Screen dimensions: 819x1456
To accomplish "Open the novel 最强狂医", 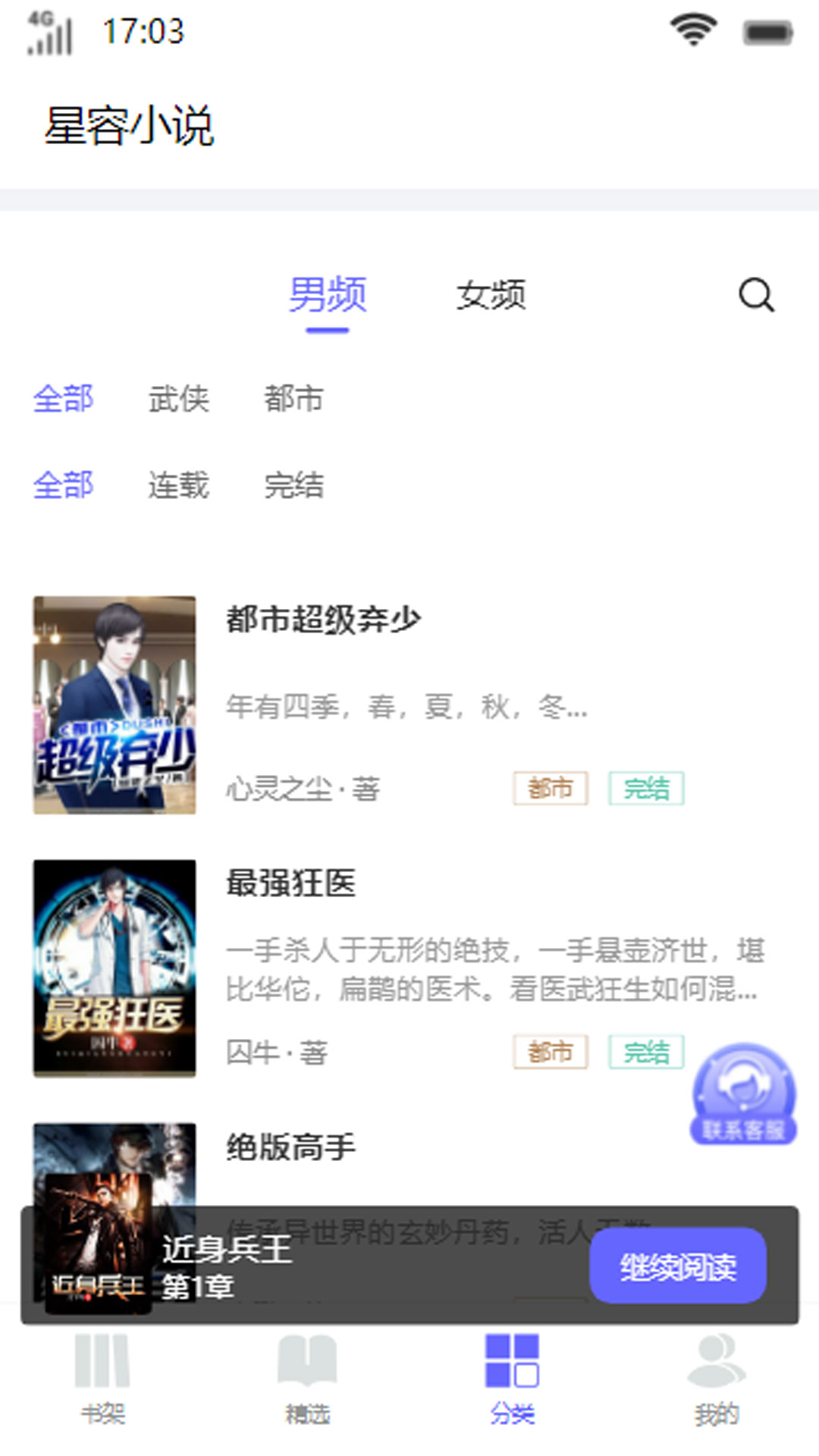I will (x=290, y=883).
